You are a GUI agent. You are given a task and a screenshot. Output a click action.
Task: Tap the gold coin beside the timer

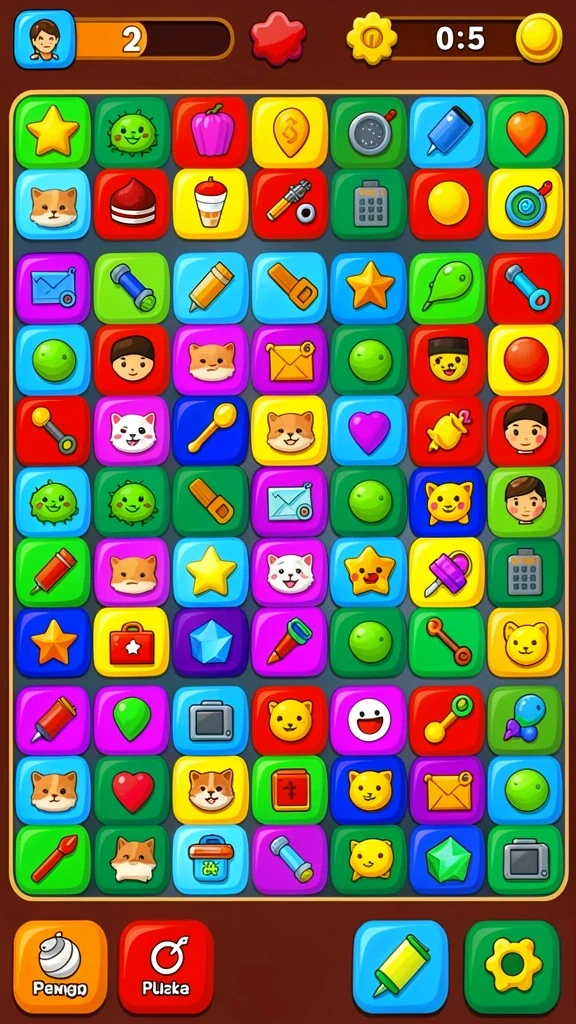pos(539,38)
